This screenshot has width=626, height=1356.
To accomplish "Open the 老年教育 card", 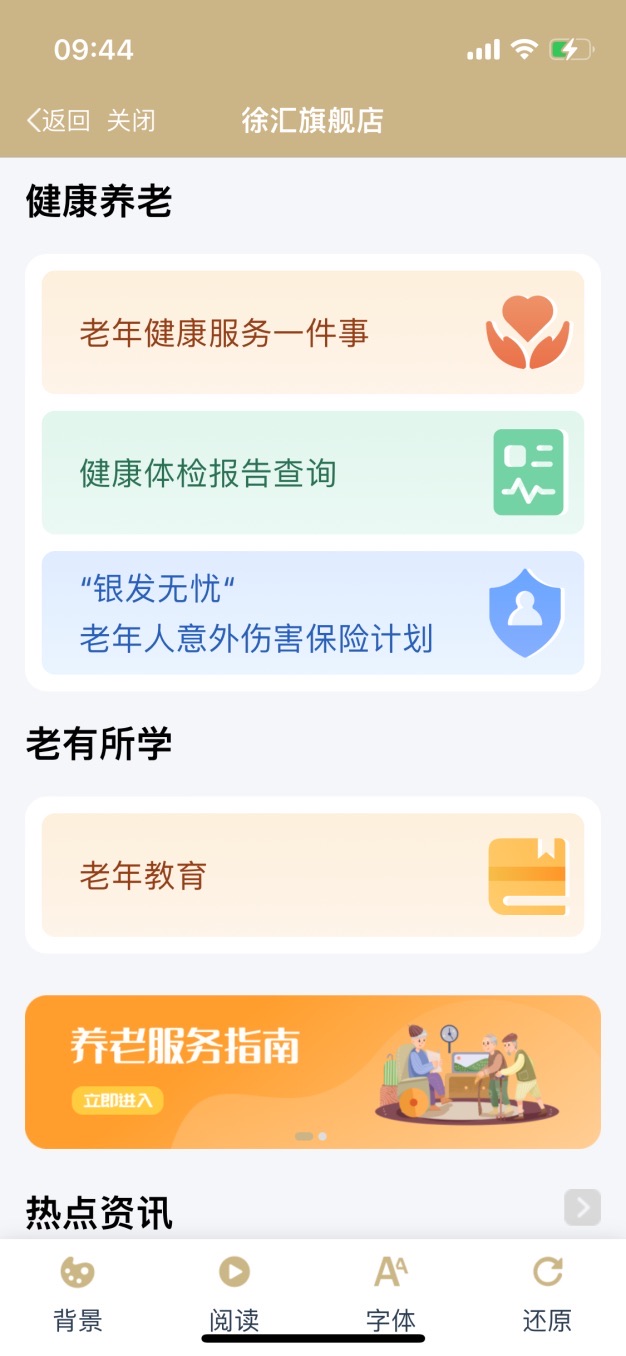I will (312, 875).
